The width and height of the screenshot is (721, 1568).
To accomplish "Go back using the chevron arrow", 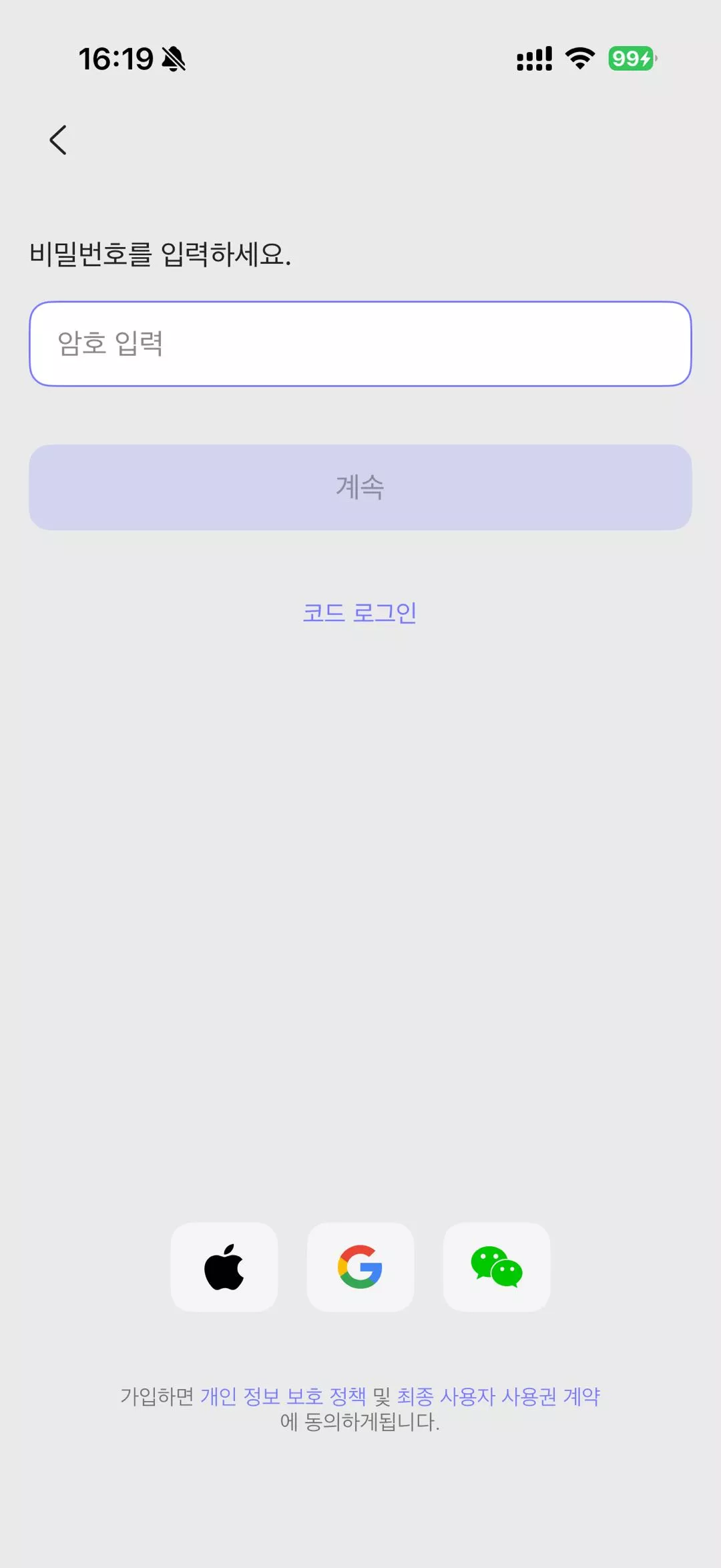I will pos(57,140).
